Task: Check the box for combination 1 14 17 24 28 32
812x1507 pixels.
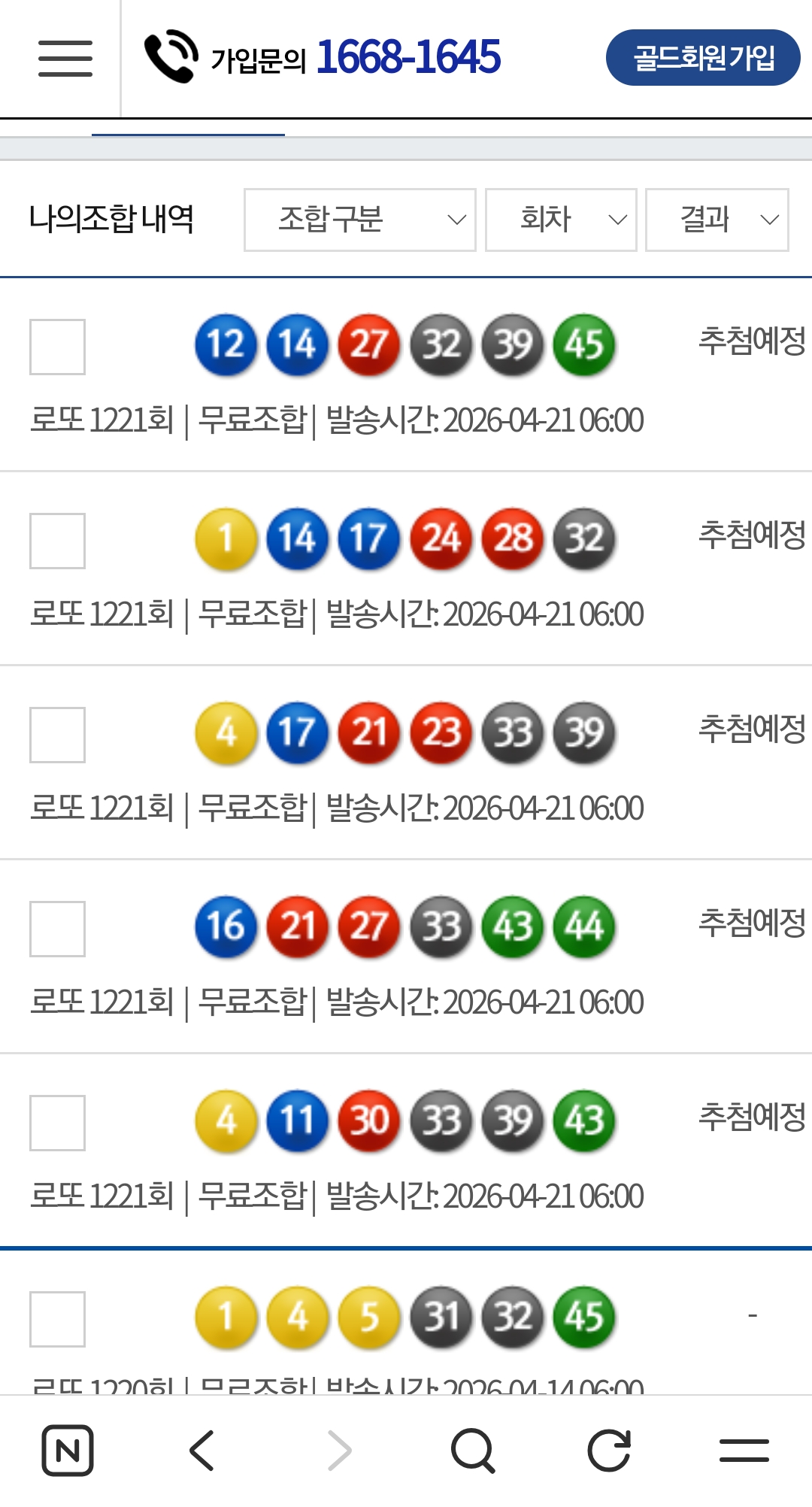Action: click(57, 541)
